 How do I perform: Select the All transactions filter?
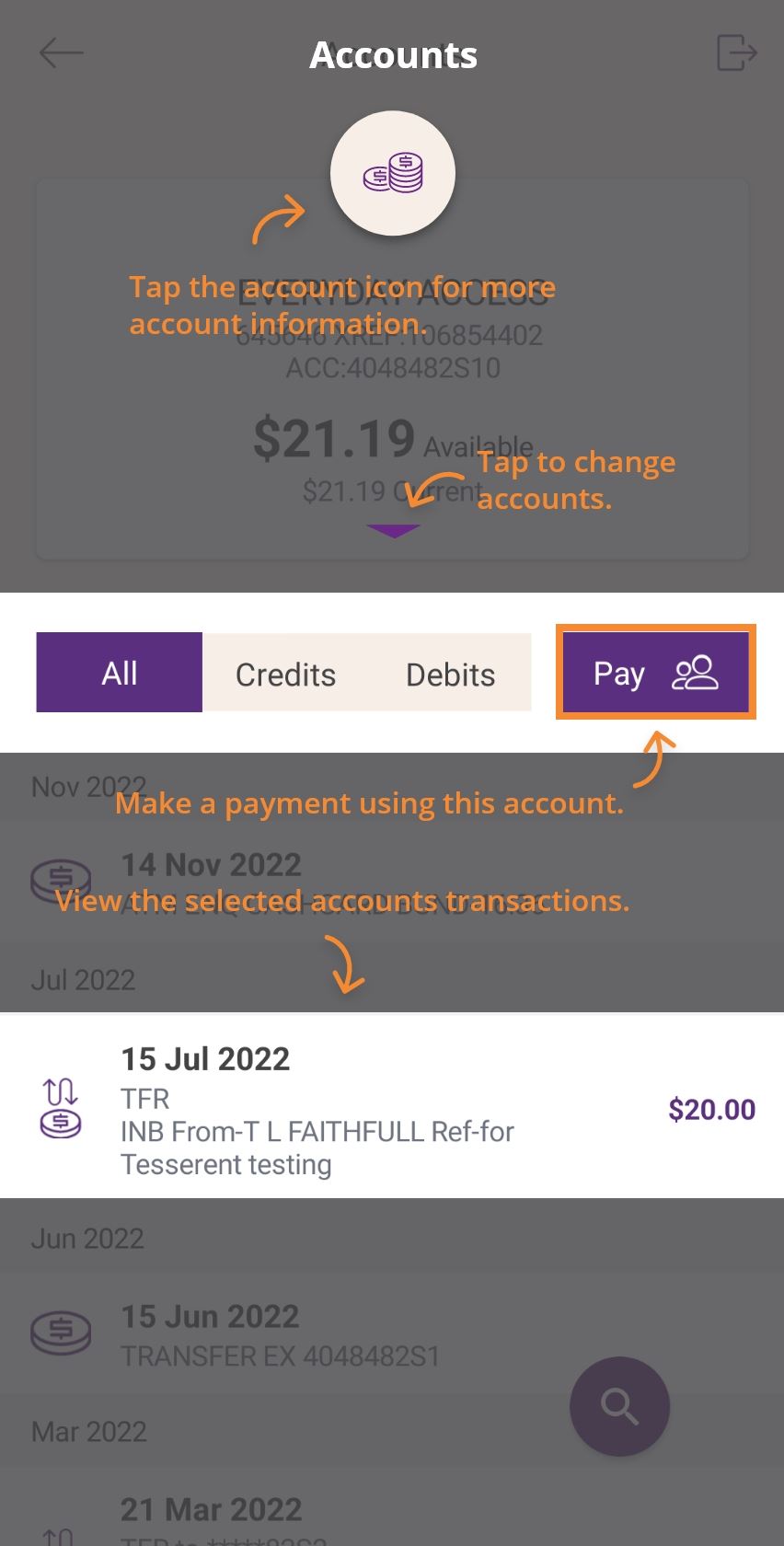120,673
